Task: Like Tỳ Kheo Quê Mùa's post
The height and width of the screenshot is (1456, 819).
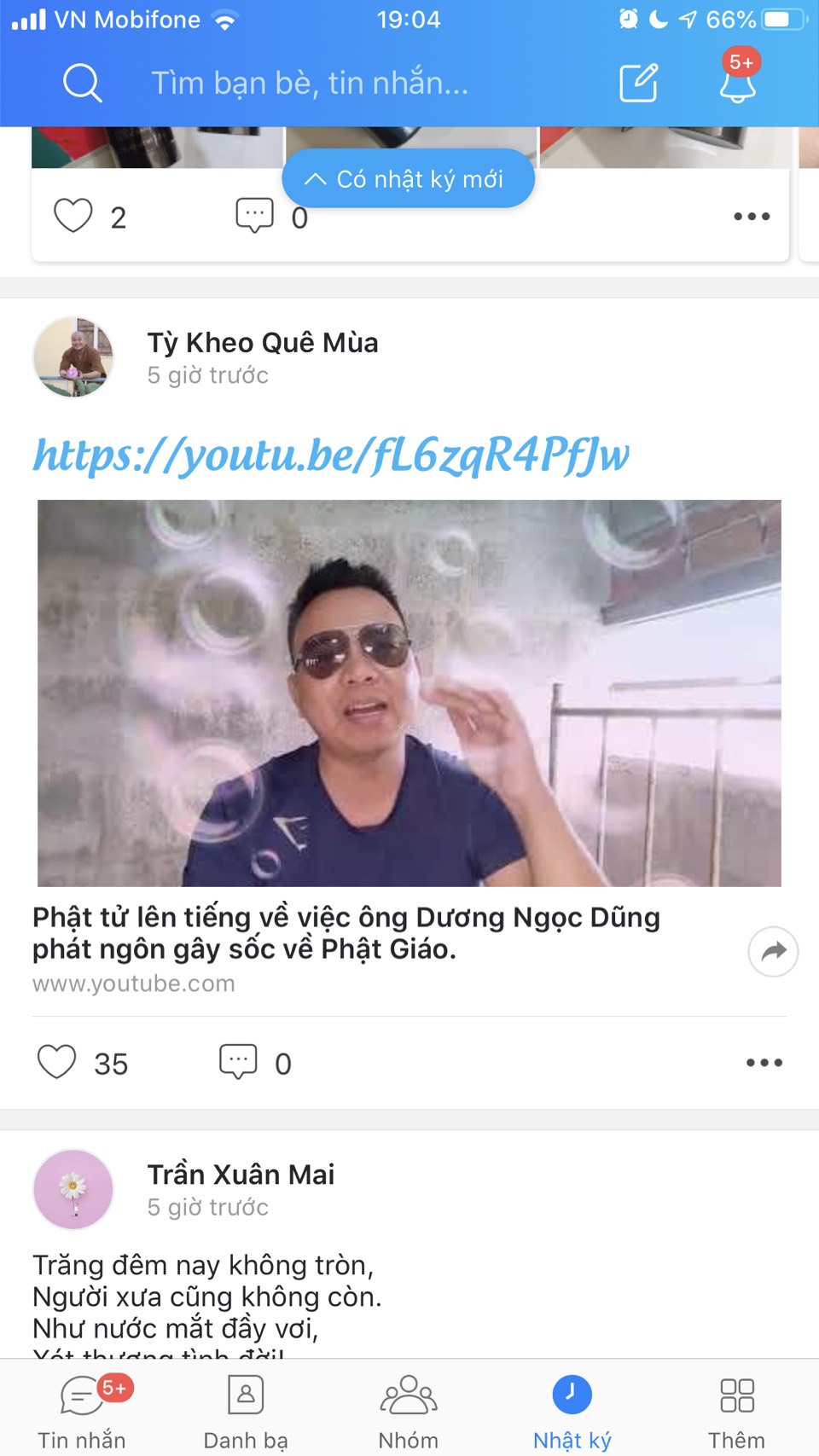Action: pyautogui.click(x=57, y=1063)
